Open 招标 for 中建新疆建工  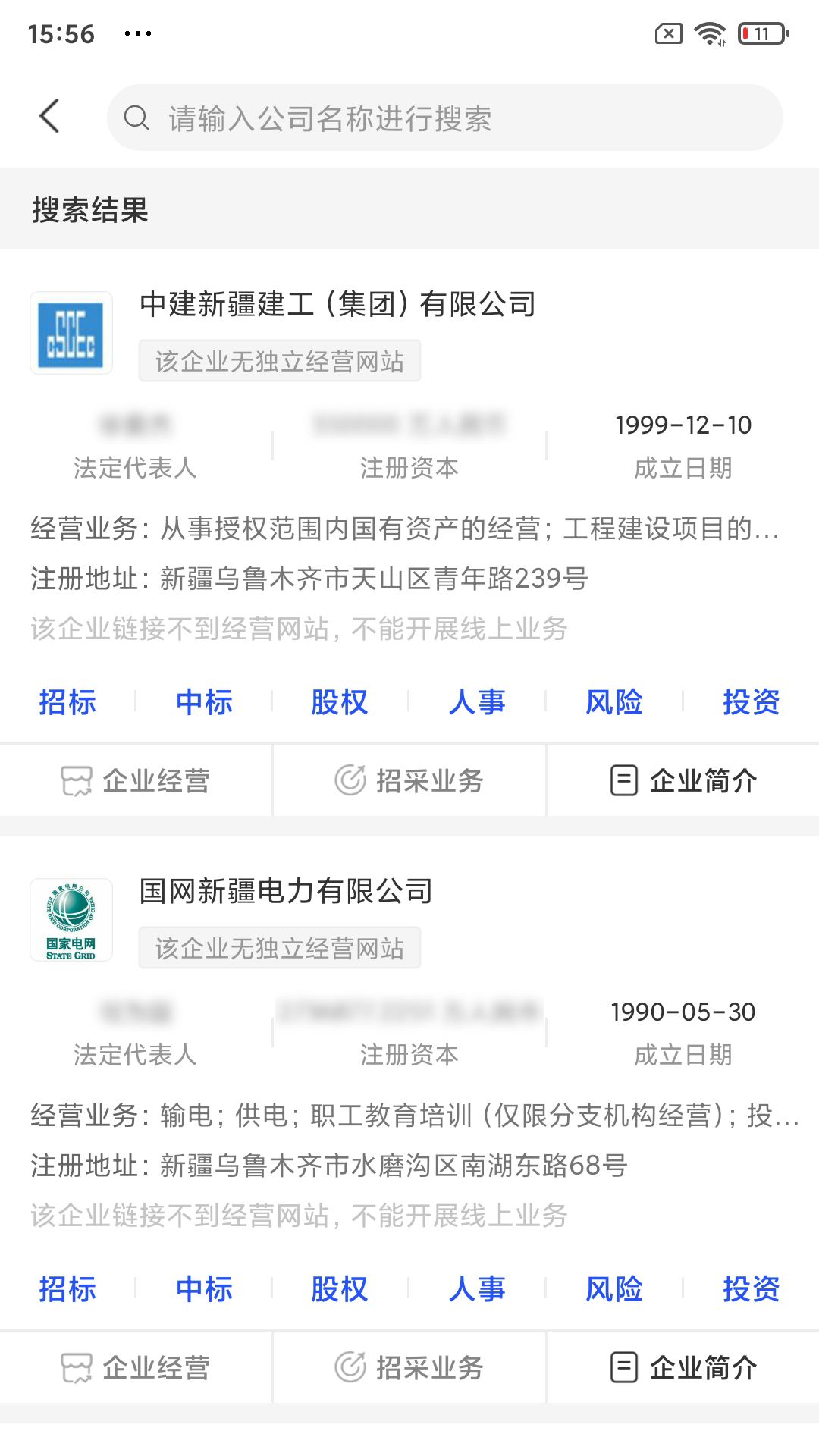click(x=67, y=703)
